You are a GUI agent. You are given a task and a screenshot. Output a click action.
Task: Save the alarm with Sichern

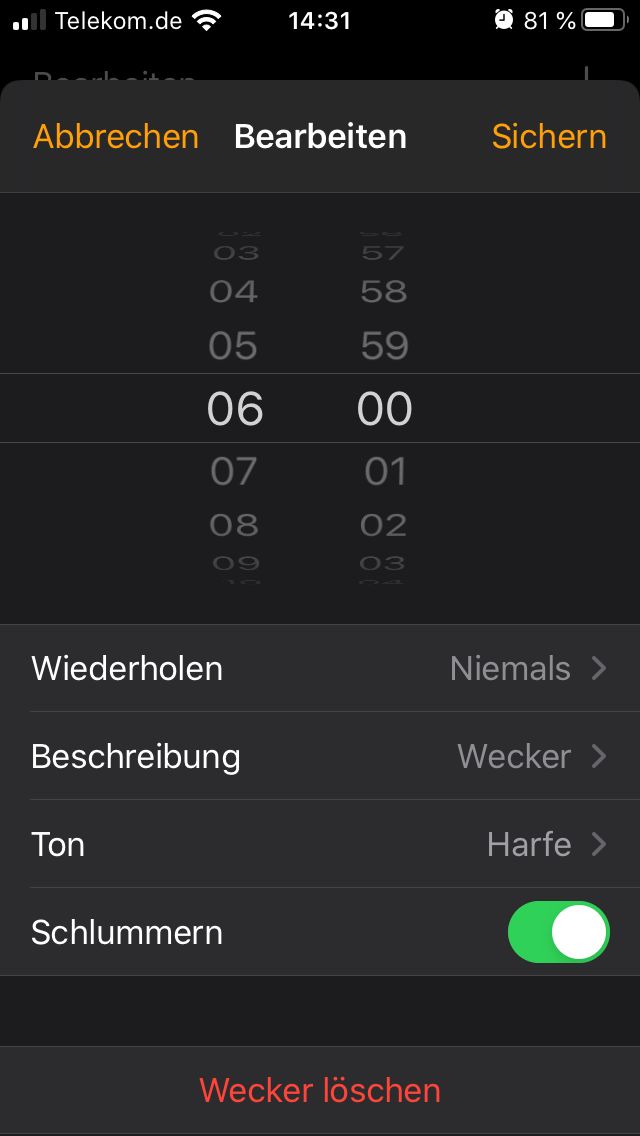549,137
